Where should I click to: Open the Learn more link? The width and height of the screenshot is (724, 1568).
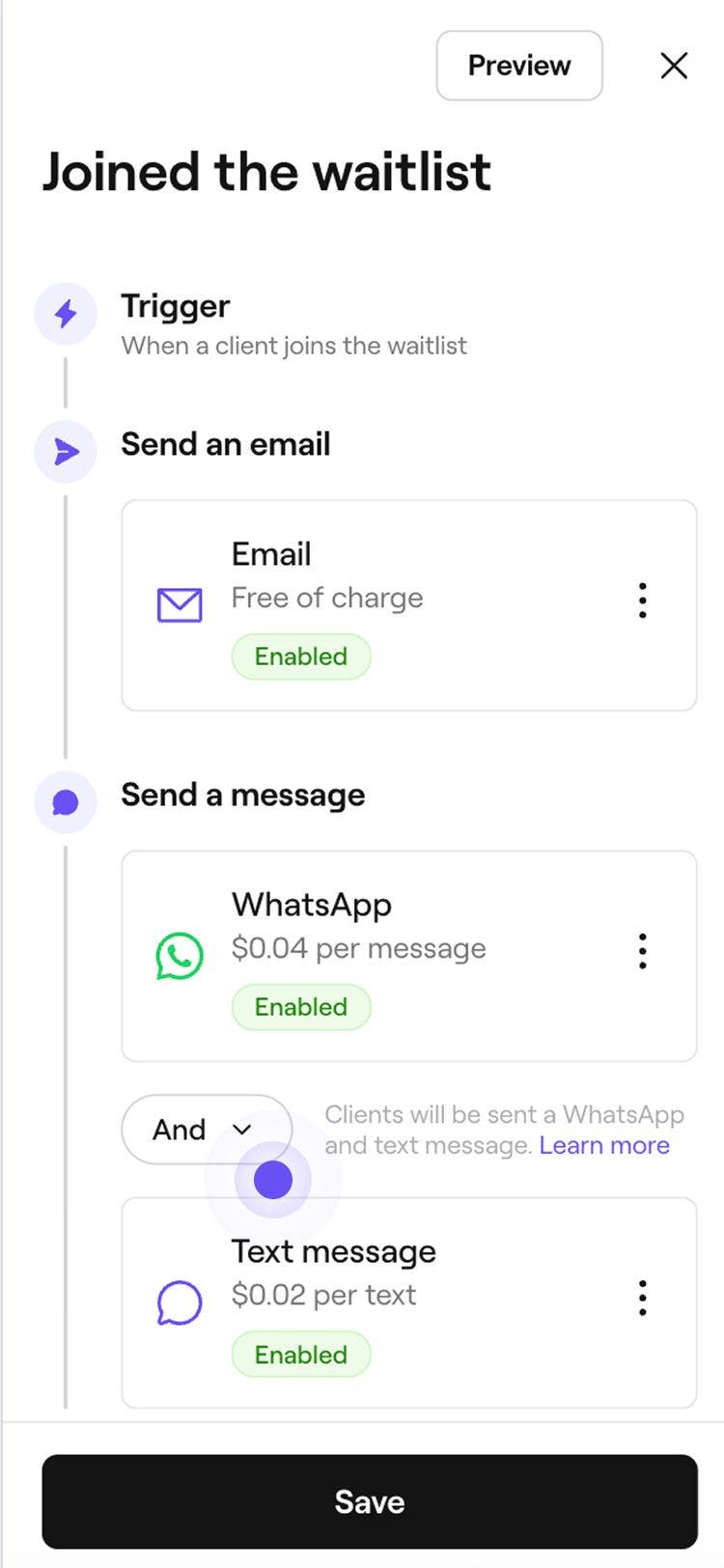click(605, 1145)
